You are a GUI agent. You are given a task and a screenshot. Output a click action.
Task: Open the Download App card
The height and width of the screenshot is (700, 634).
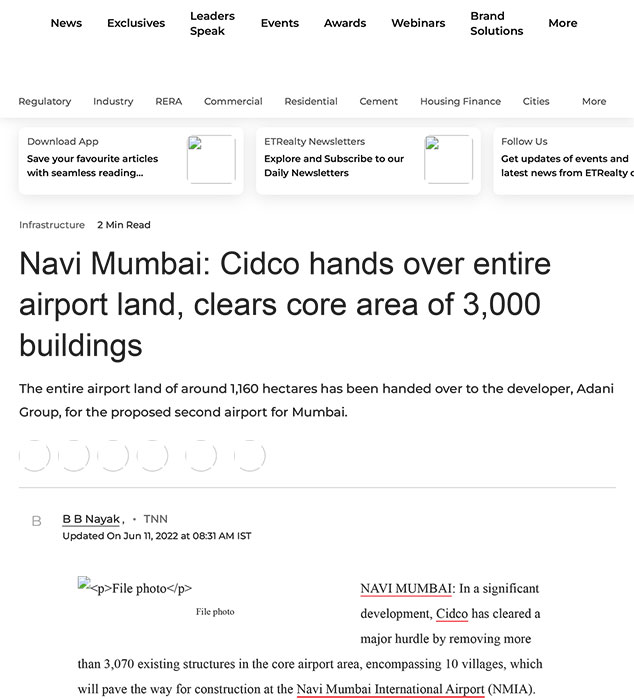130,158
